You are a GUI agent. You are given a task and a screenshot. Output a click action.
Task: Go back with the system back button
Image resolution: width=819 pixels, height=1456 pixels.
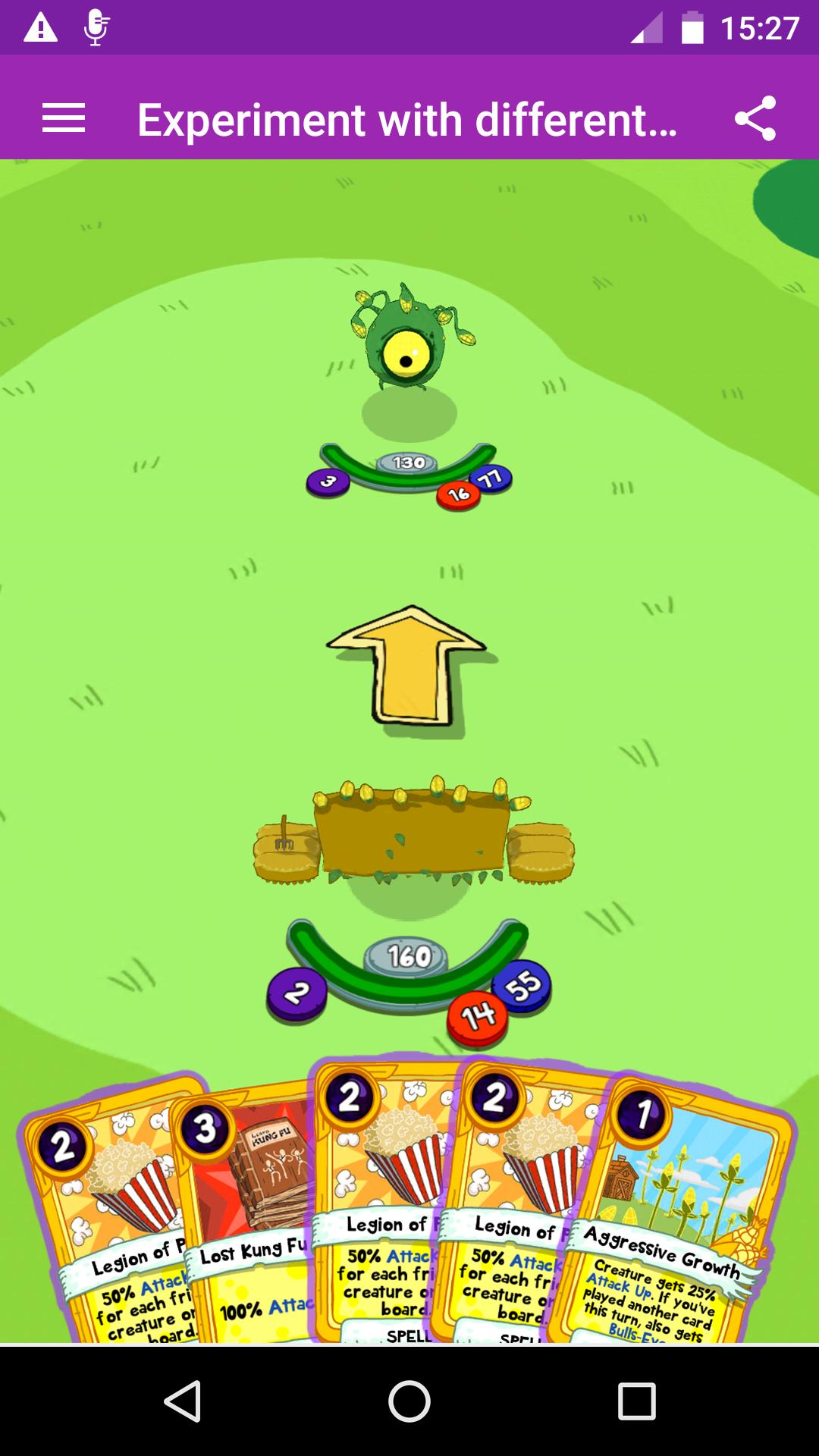183,1401
